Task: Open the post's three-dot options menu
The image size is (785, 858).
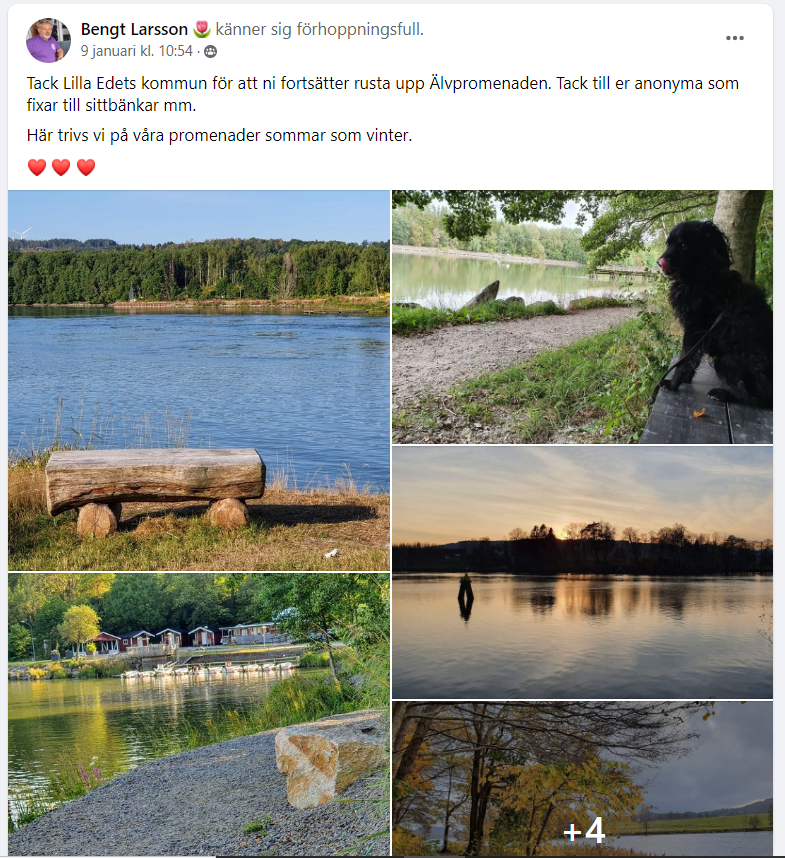Action: (735, 38)
